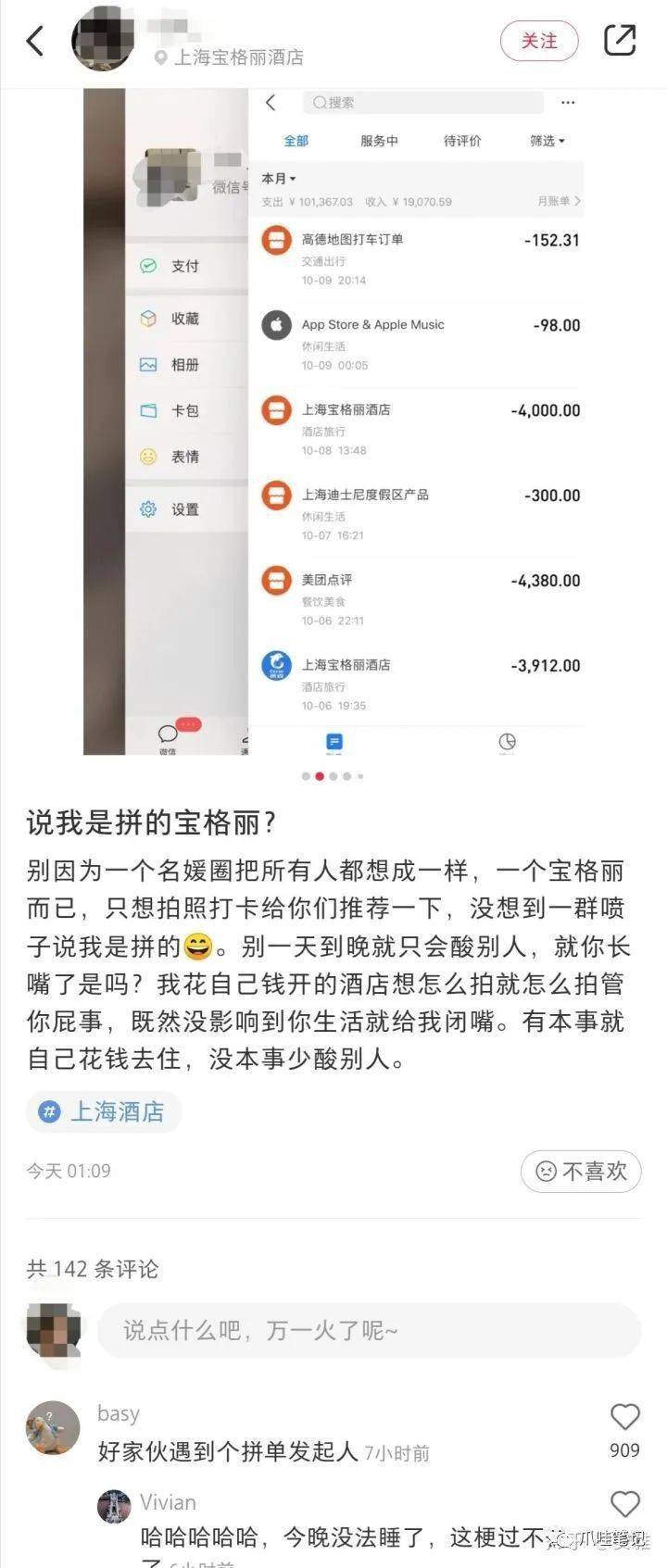Share this post
The image size is (667, 1568).
click(x=619, y=41)
